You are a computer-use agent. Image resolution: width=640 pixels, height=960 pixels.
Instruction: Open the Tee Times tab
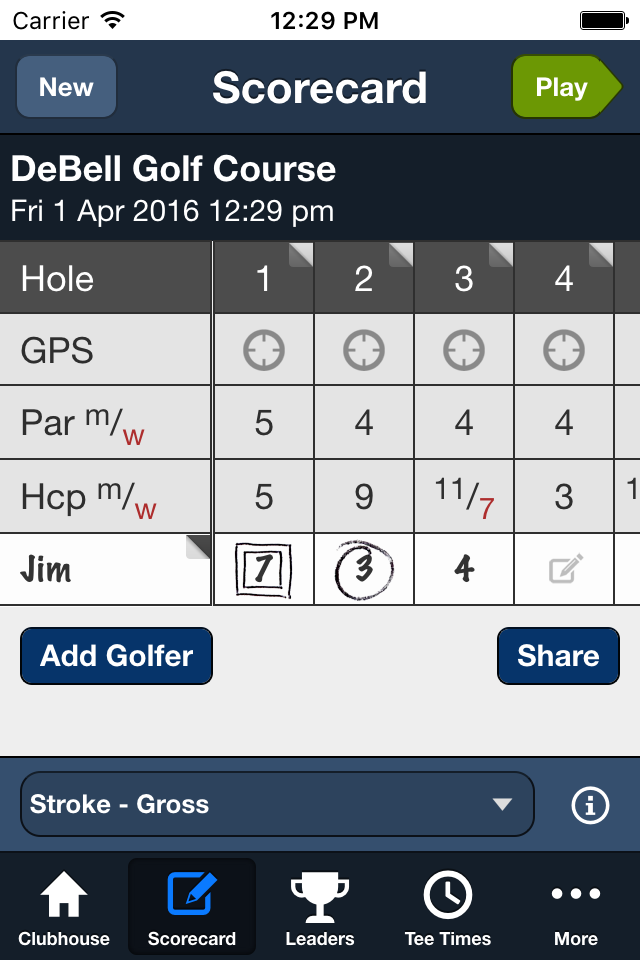click(448, 908)
